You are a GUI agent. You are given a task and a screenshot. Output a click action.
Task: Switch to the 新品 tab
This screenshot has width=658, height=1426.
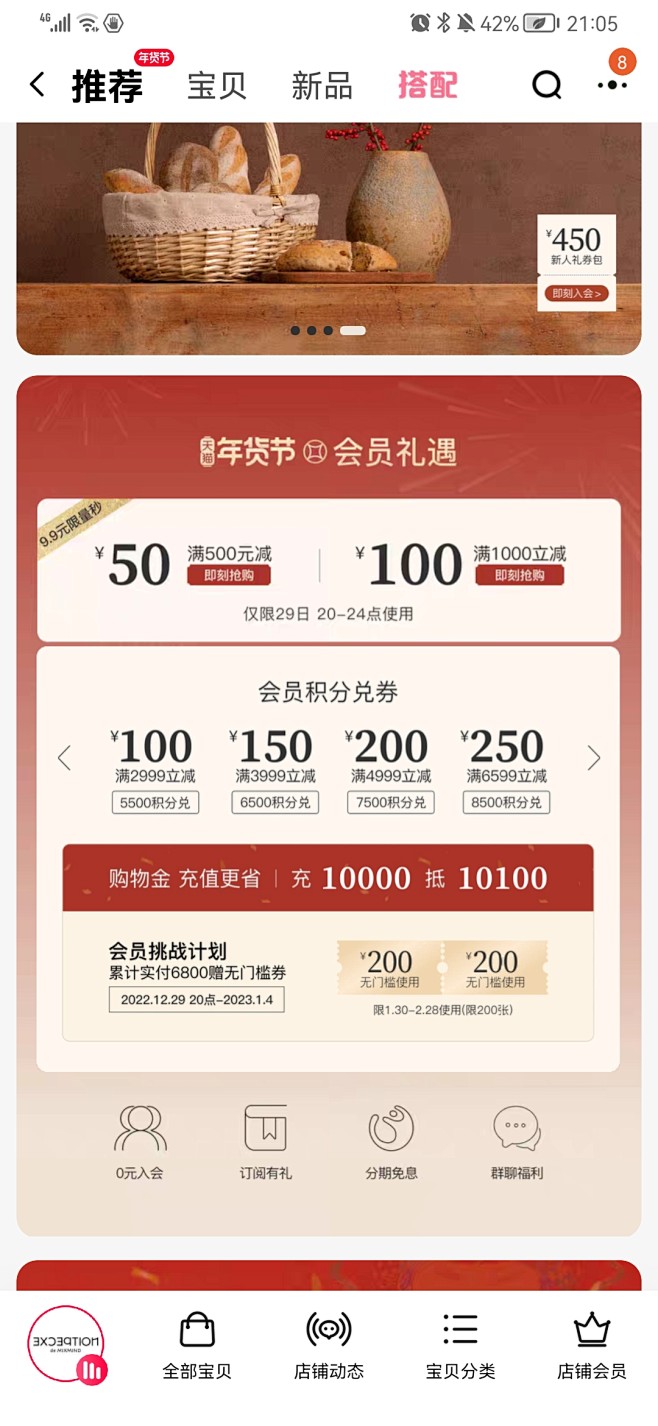click(322, 86)
